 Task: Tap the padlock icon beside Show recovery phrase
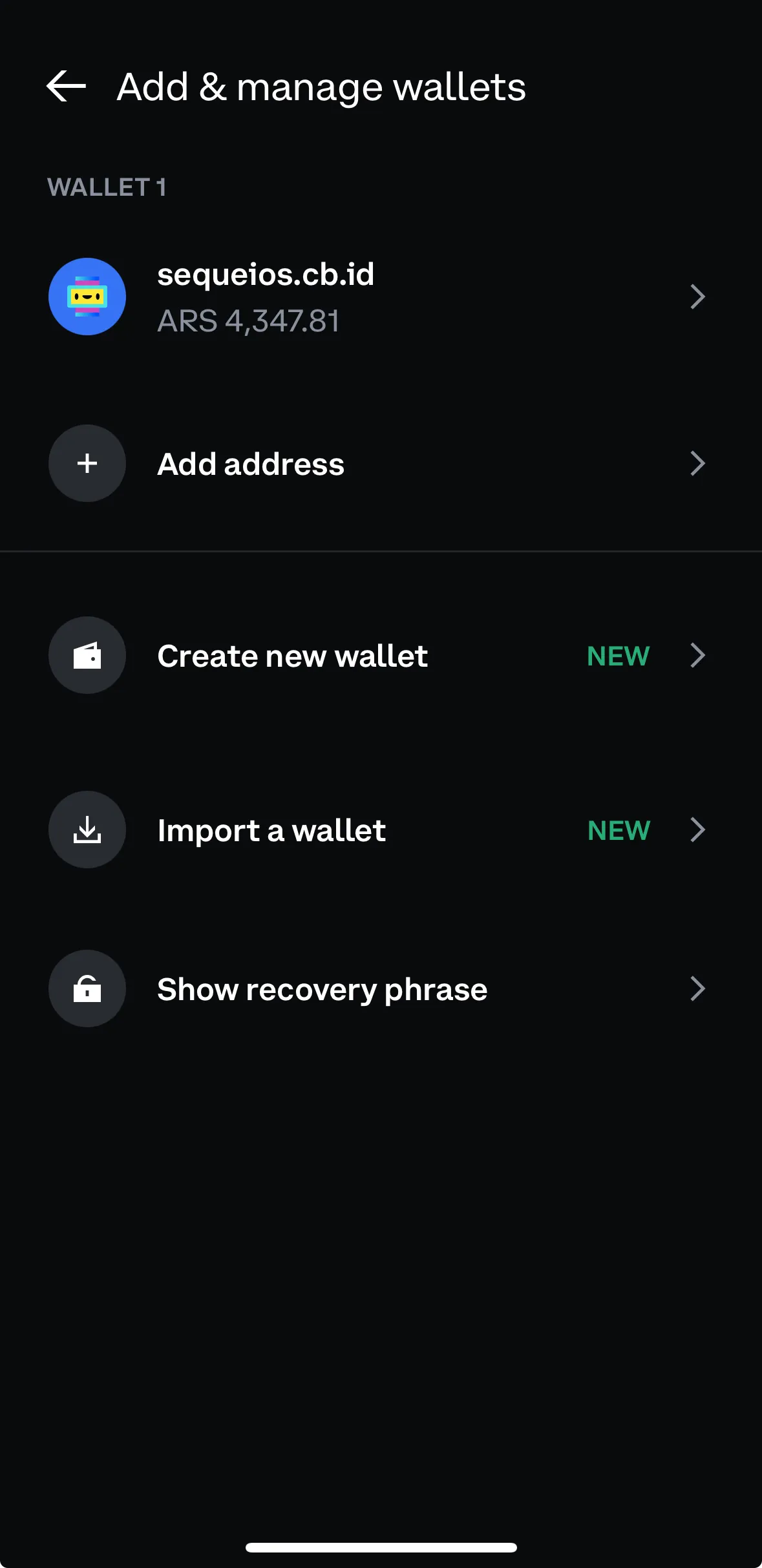pyautogui.click(x=87, y=988)
